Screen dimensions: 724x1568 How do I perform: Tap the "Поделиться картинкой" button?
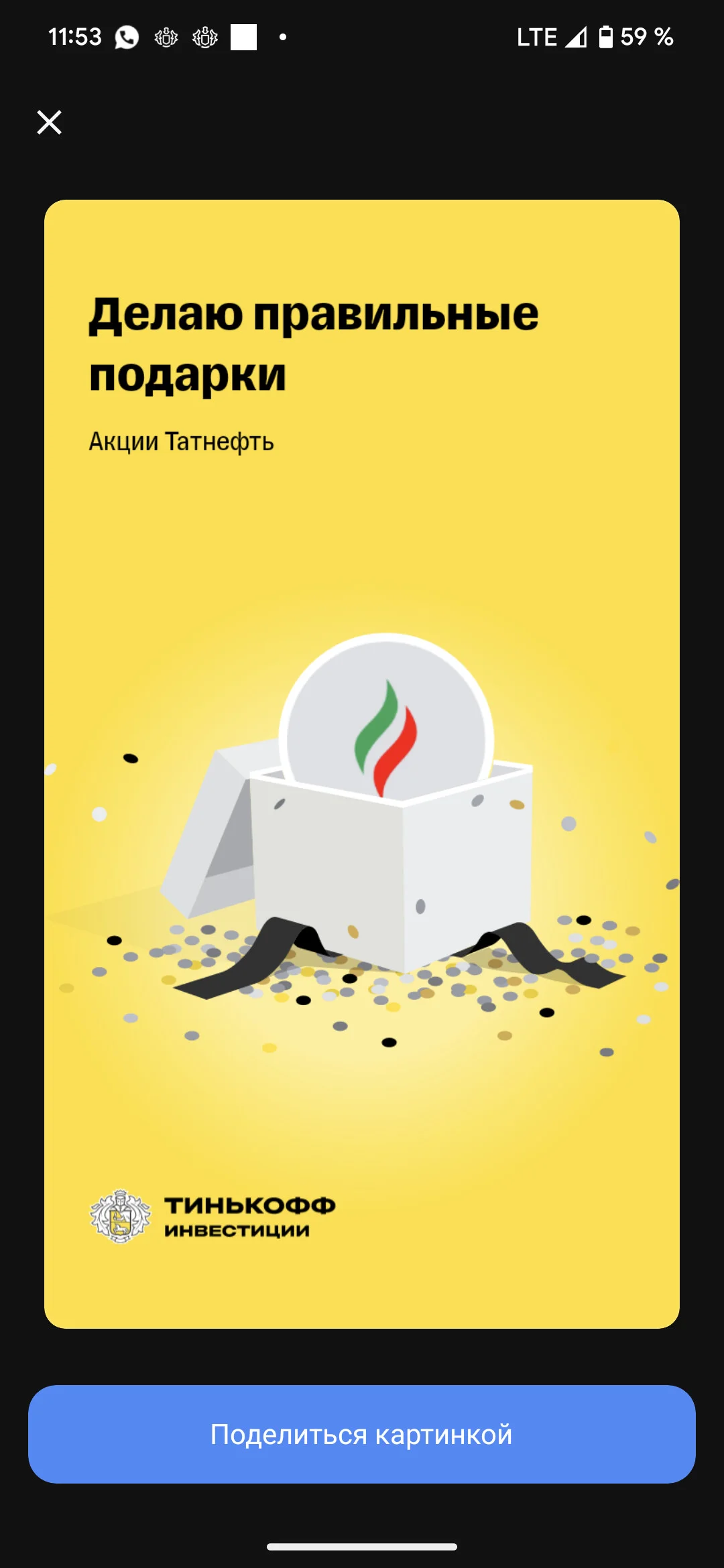362,1434
